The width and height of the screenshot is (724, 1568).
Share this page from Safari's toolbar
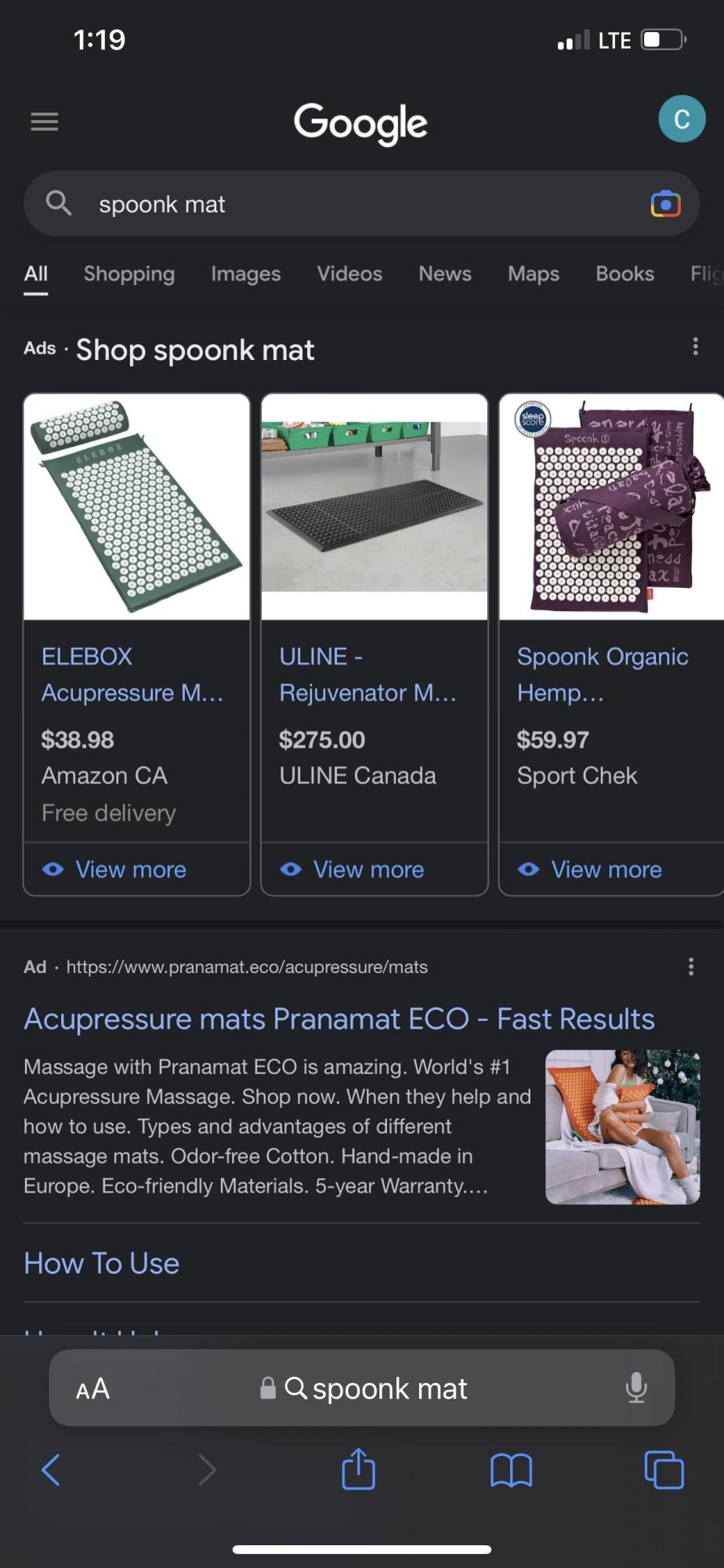click(x=359, y=1469)
